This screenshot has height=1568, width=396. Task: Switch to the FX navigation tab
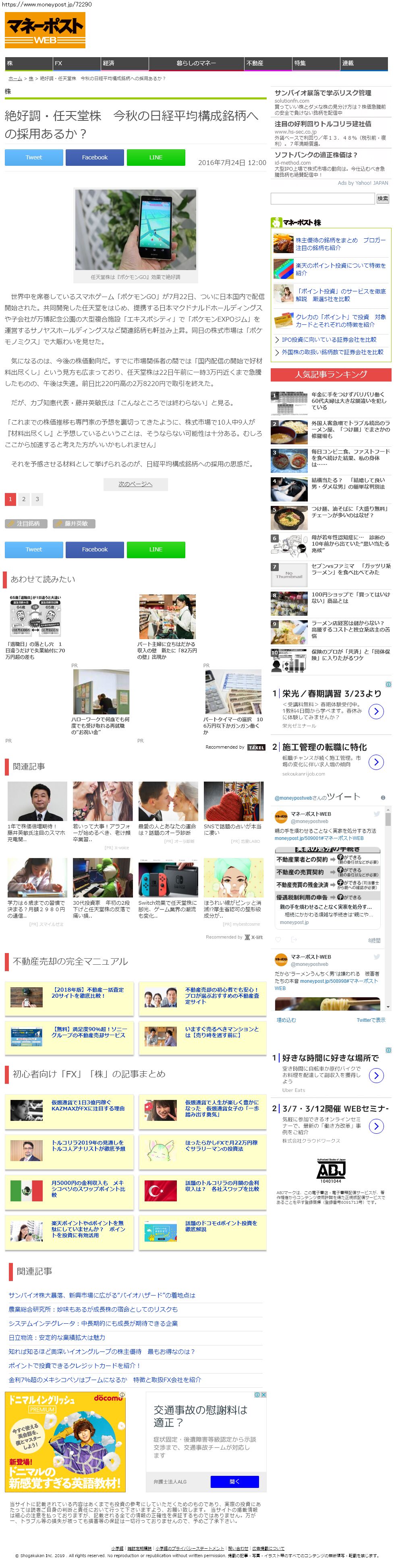pyautogui.click(x=76, y=63)
